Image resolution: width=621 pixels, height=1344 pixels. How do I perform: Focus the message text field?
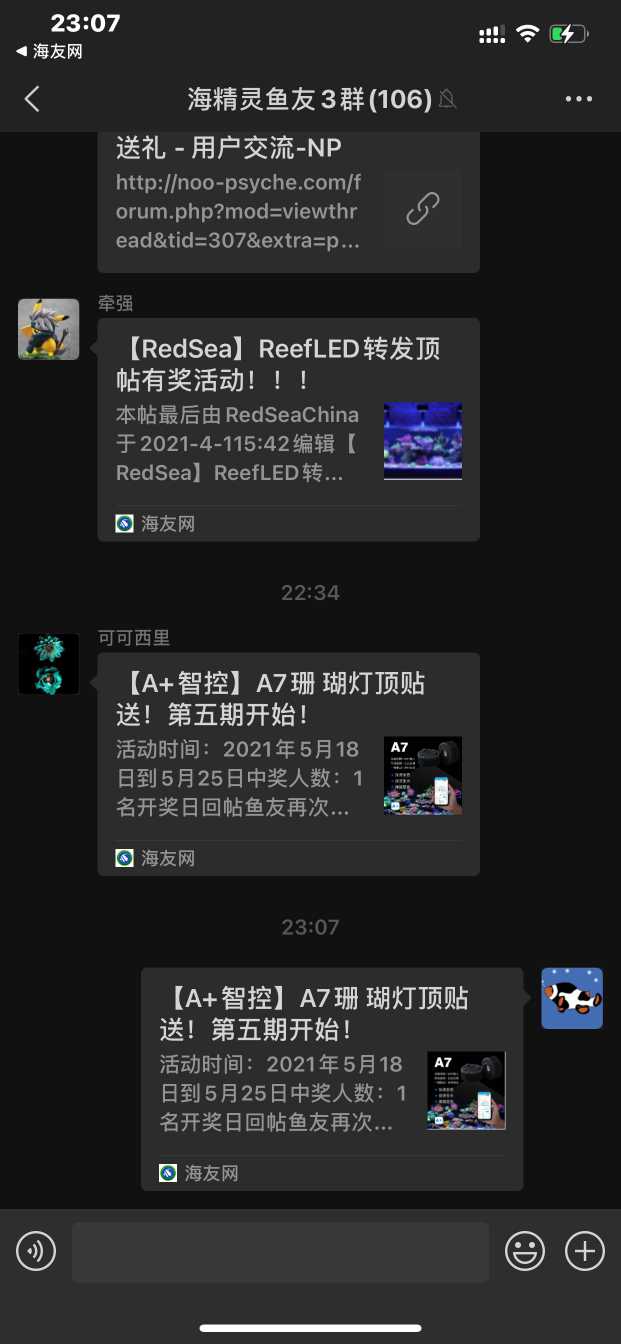point(280,1251)
